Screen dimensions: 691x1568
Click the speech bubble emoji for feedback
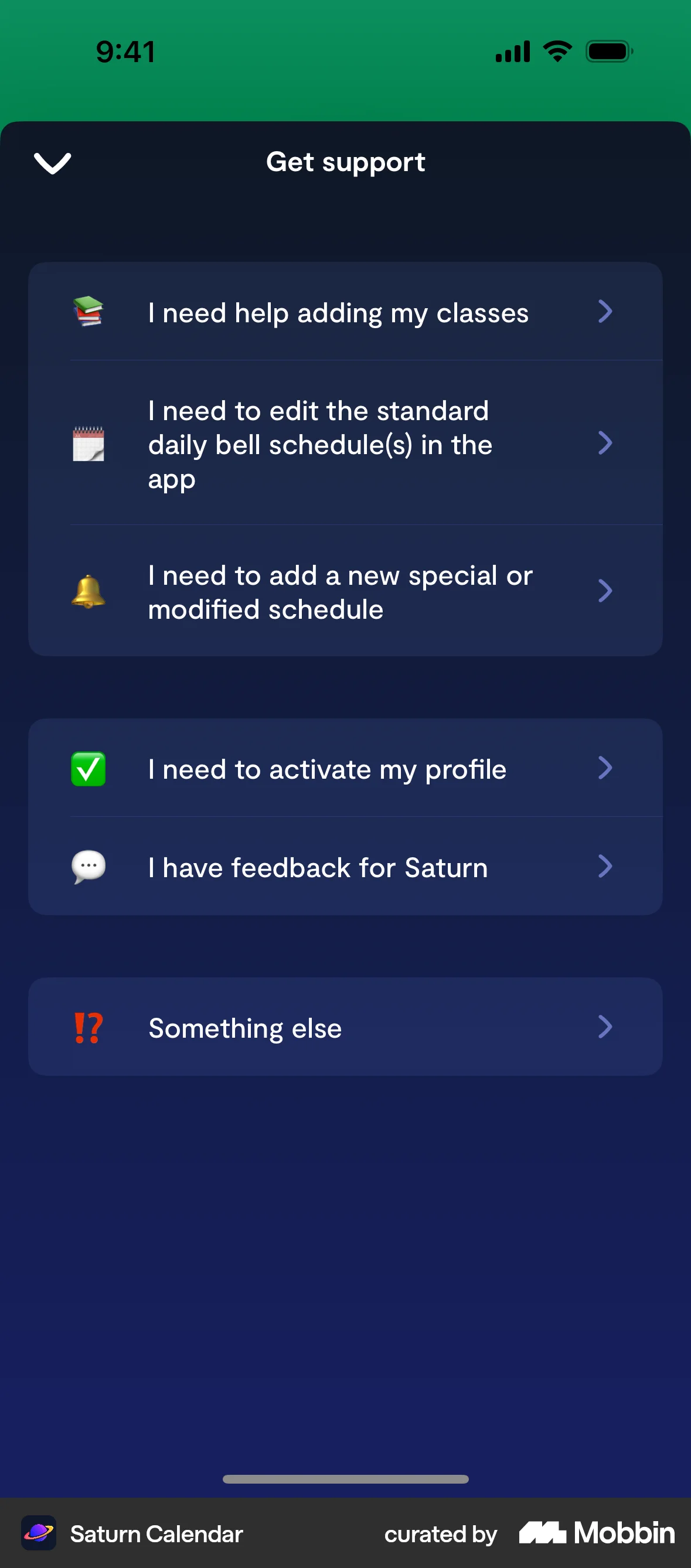click(x=89, y=867)
